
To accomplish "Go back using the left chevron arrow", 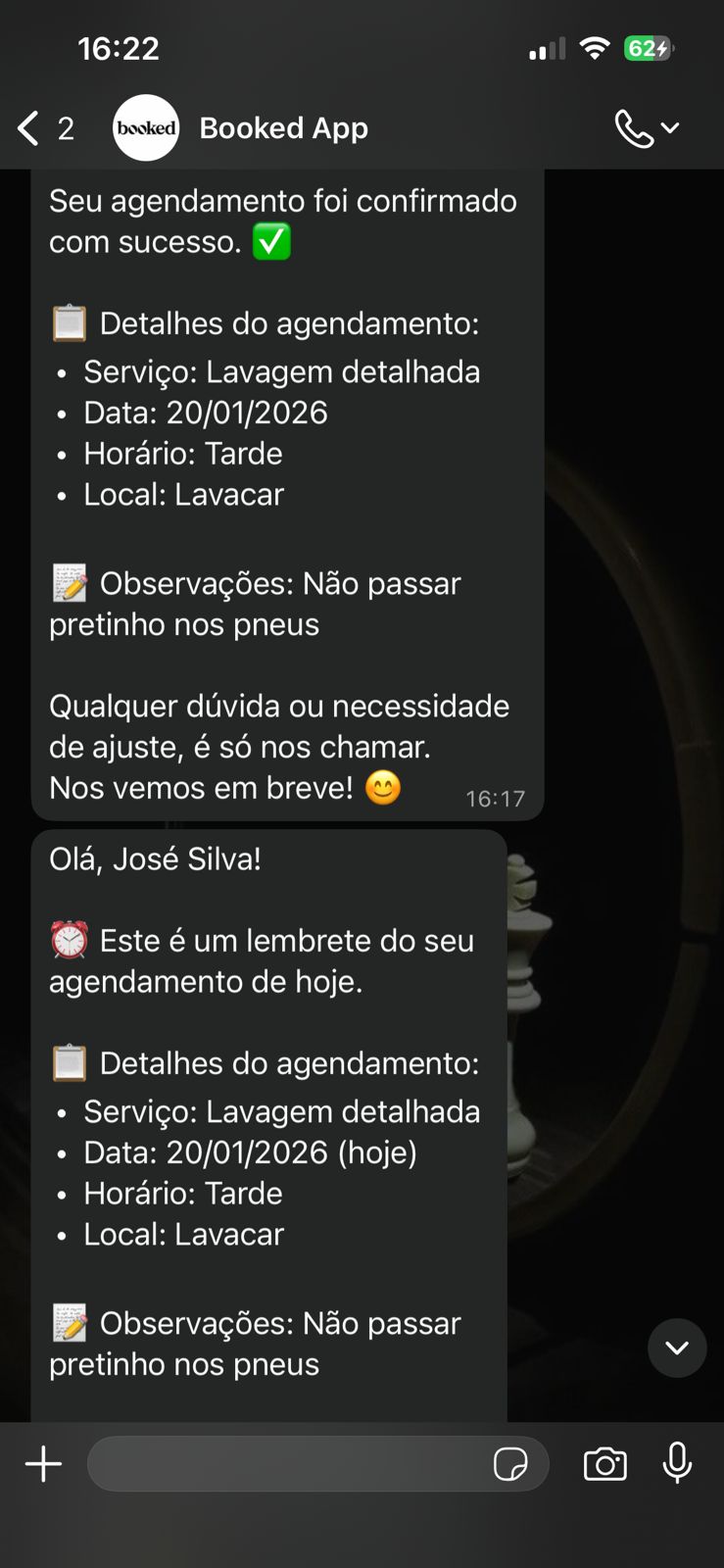I will 25,127.
